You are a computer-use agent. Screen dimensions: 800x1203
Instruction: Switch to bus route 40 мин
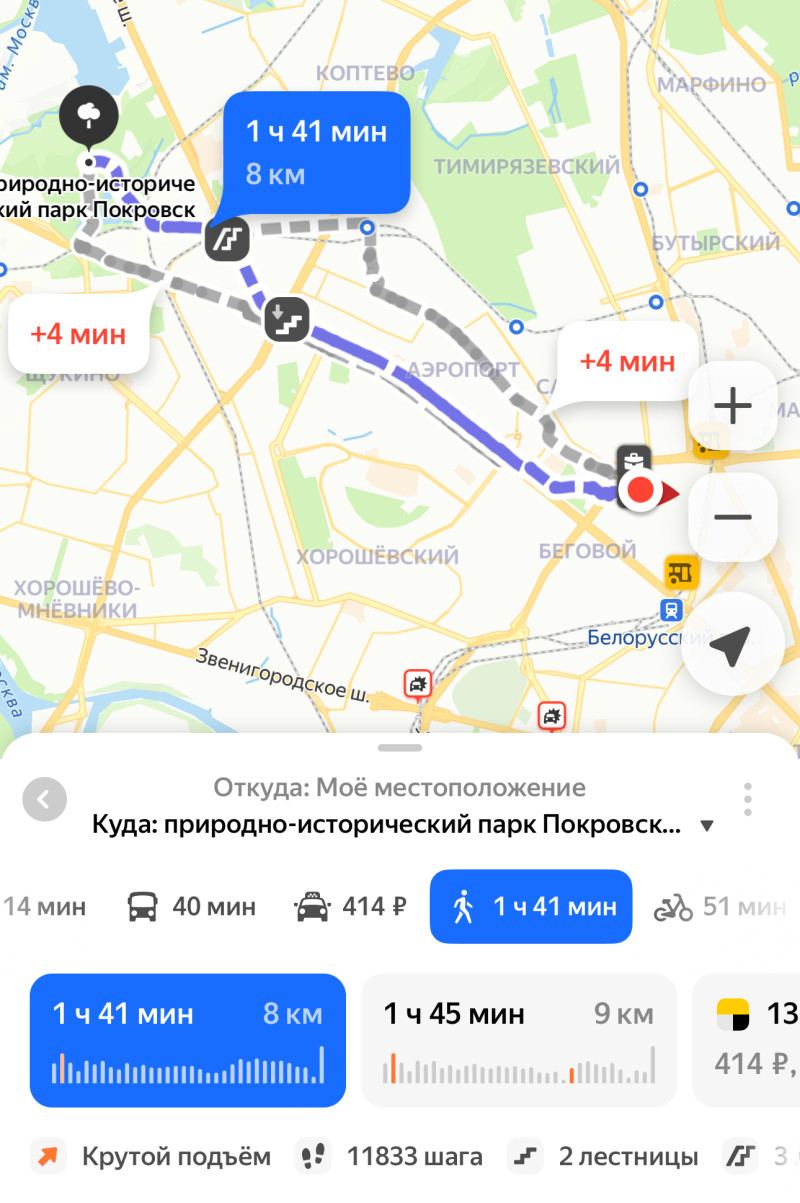point(192,907)
